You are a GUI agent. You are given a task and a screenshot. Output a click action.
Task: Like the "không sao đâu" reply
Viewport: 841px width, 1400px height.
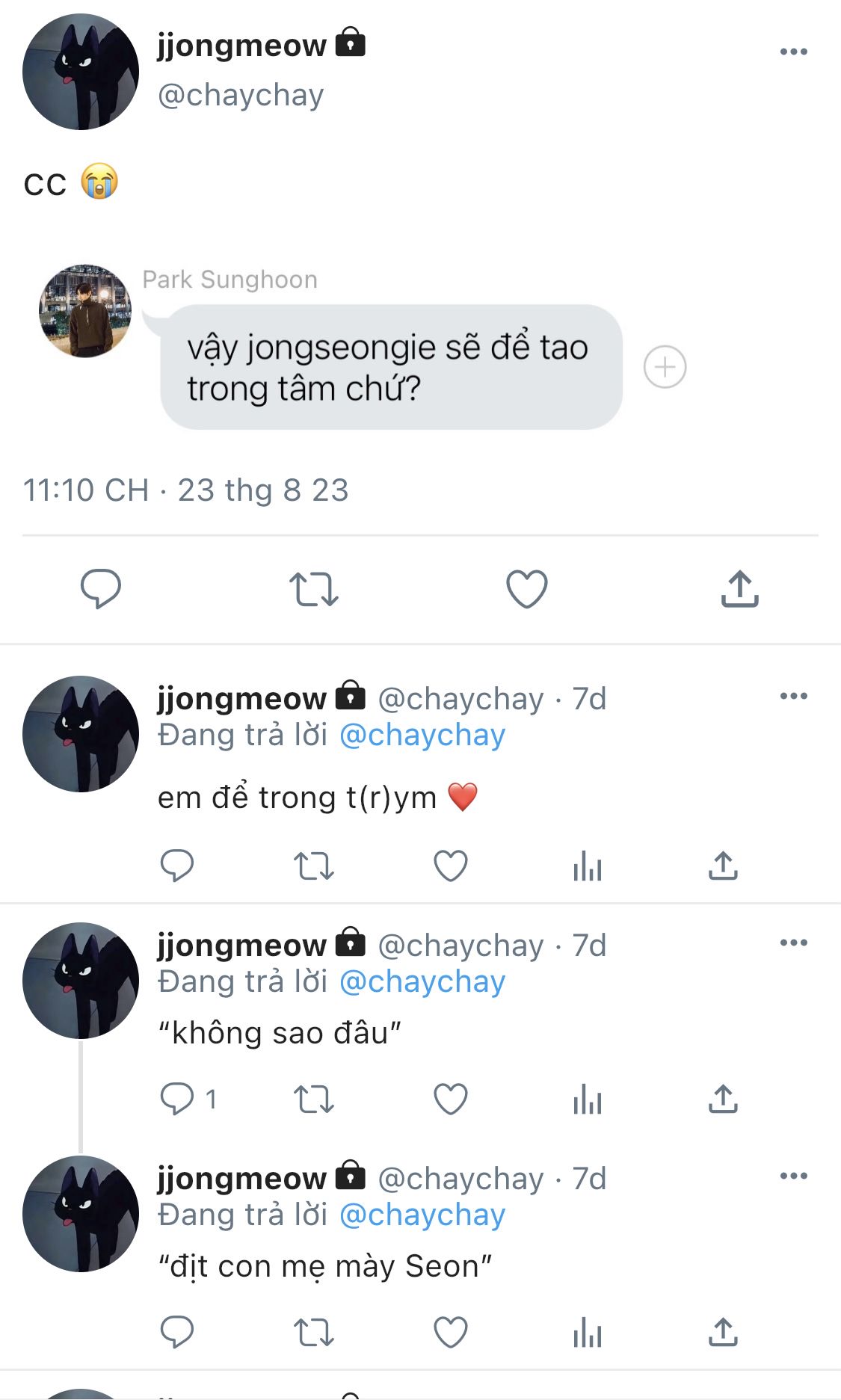451,1099
